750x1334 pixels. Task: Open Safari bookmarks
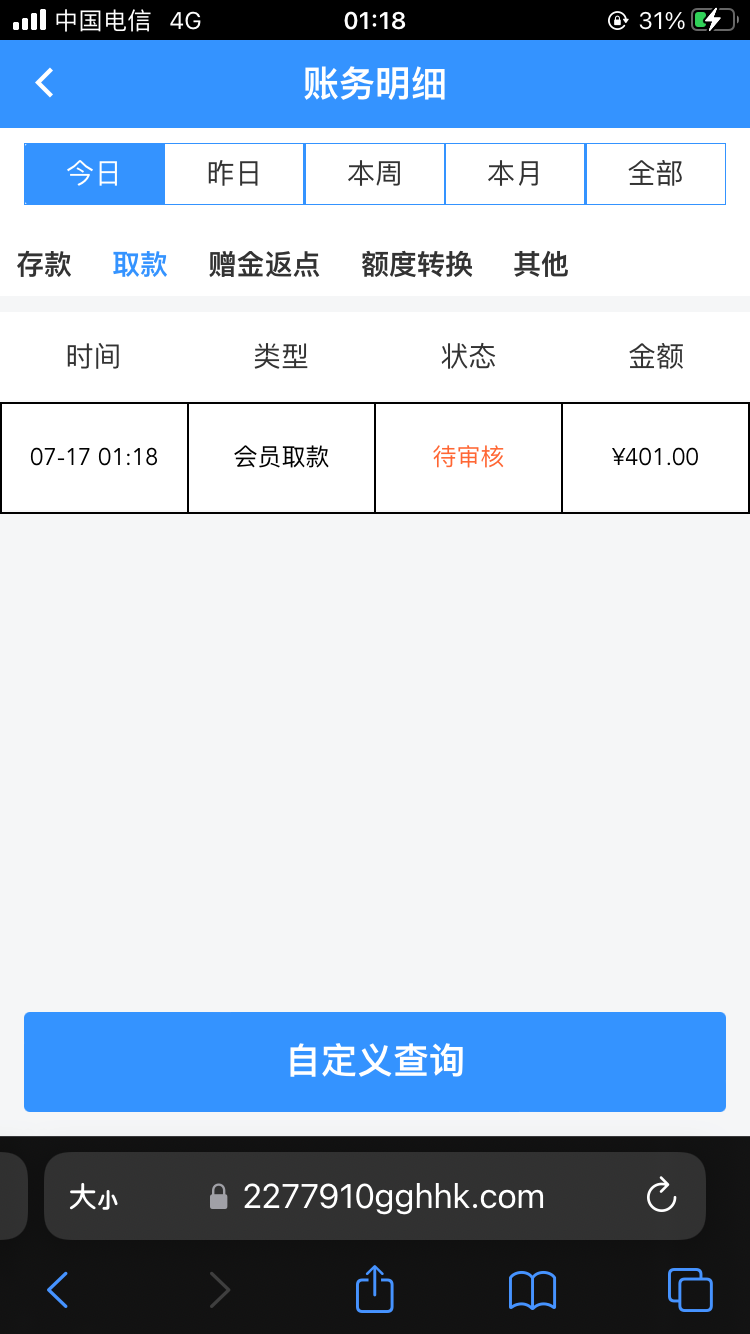point(532,1290)
